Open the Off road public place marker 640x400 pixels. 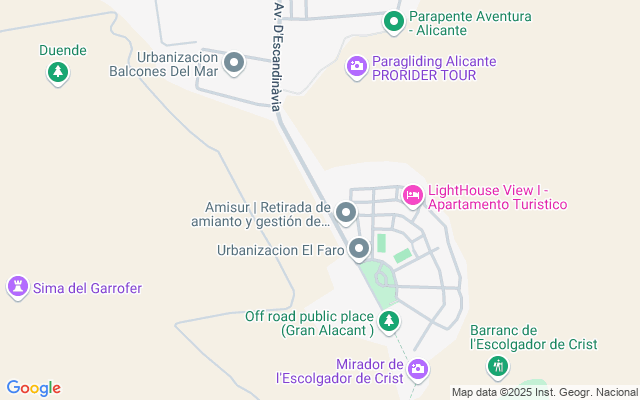[x=389, y=322]
